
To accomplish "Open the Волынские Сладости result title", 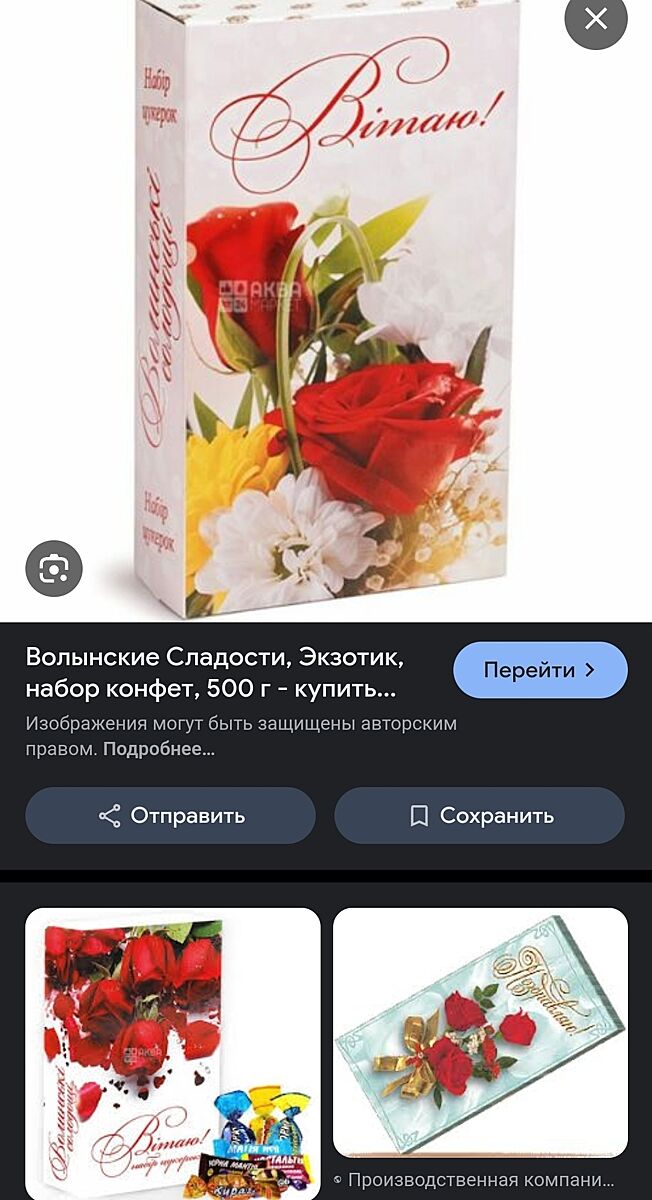I will 215,673.
